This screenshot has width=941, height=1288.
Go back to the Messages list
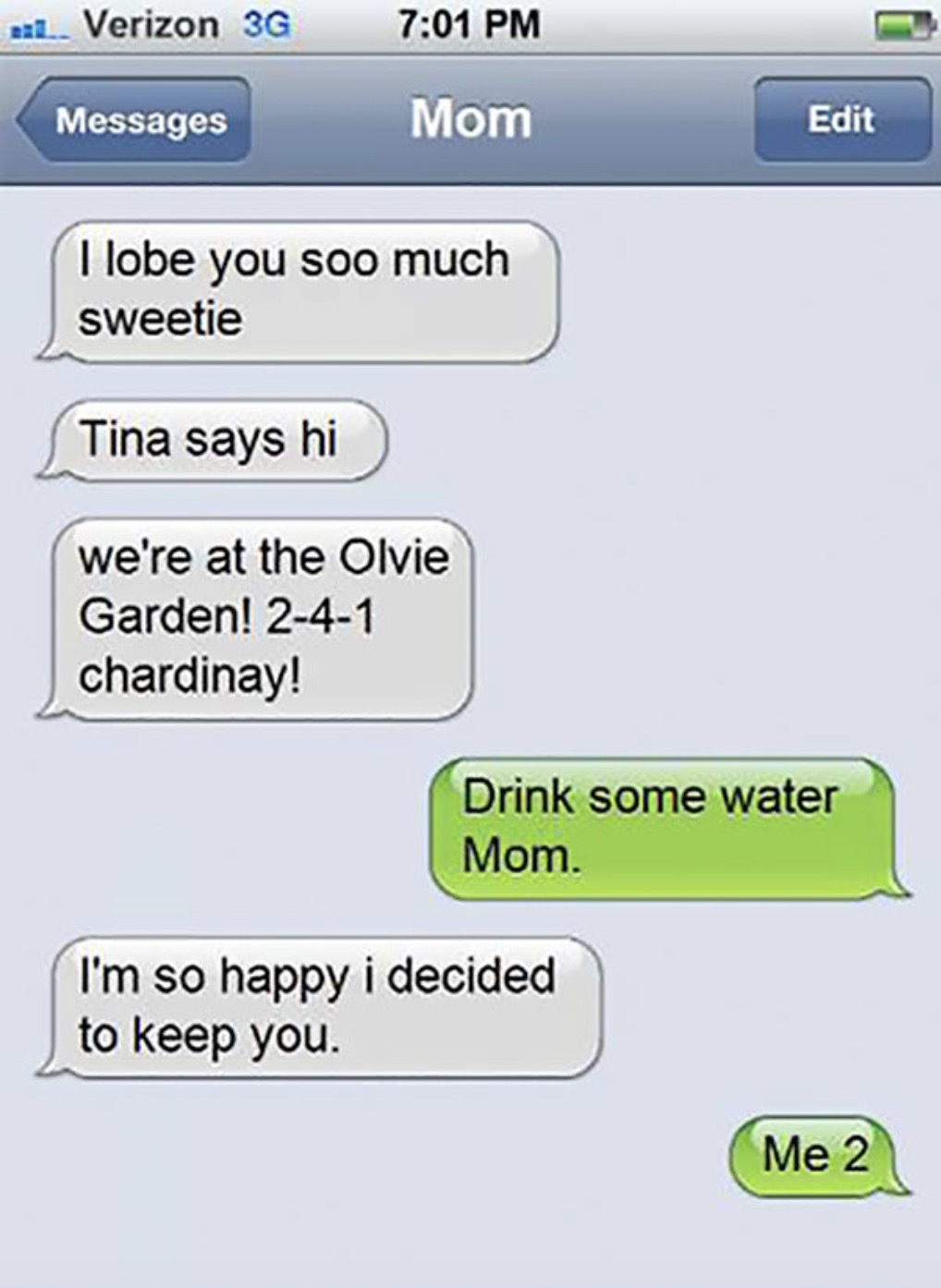(x=137, y=120)
